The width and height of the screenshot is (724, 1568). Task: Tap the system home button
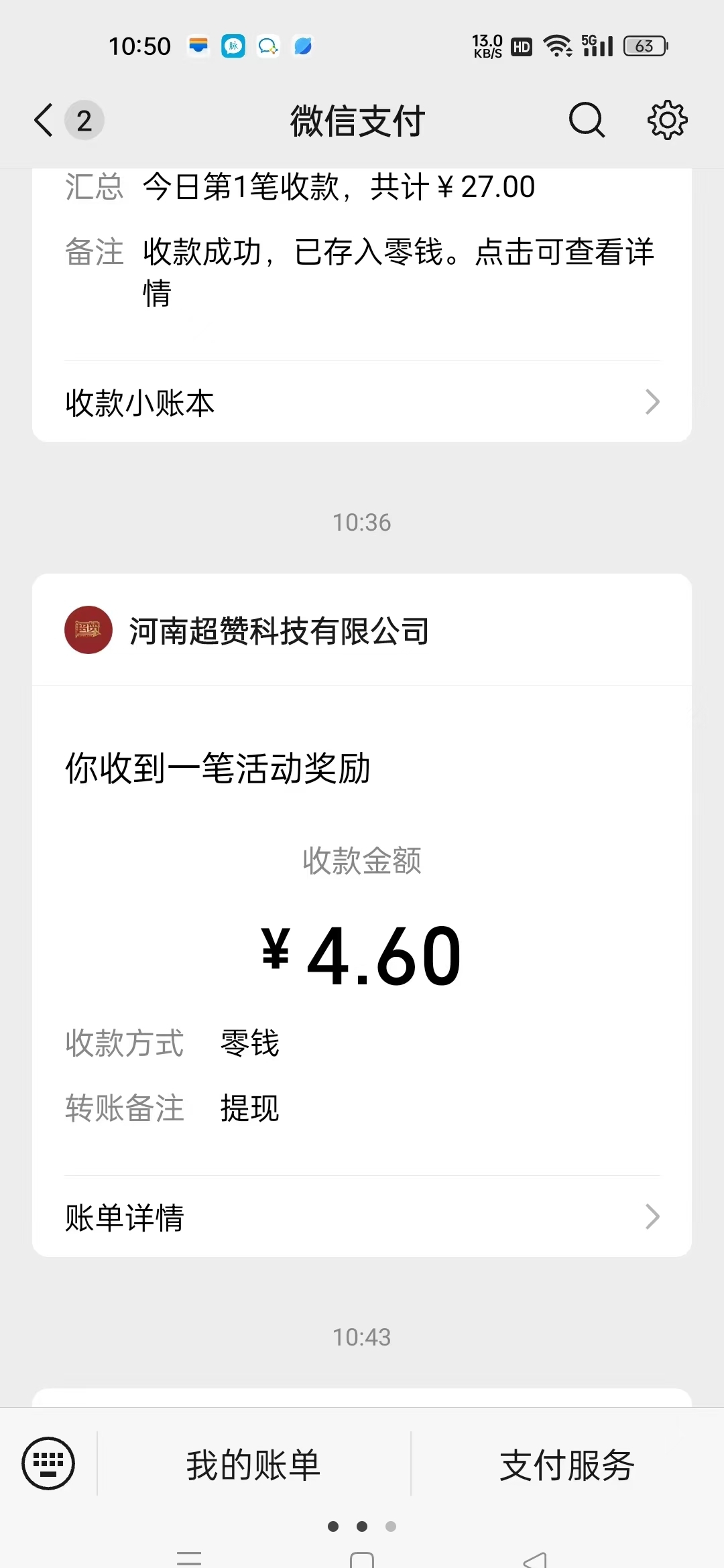362,1560
